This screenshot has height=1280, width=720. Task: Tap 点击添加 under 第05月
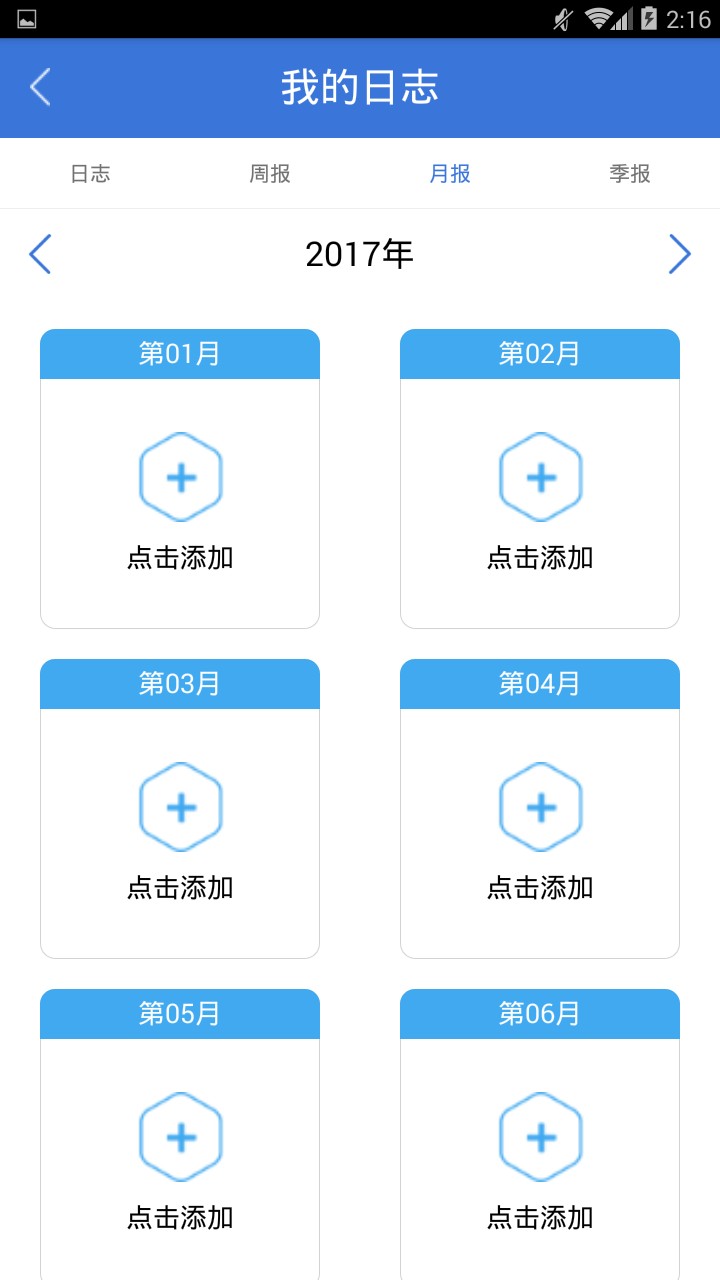coord(180,1218)
